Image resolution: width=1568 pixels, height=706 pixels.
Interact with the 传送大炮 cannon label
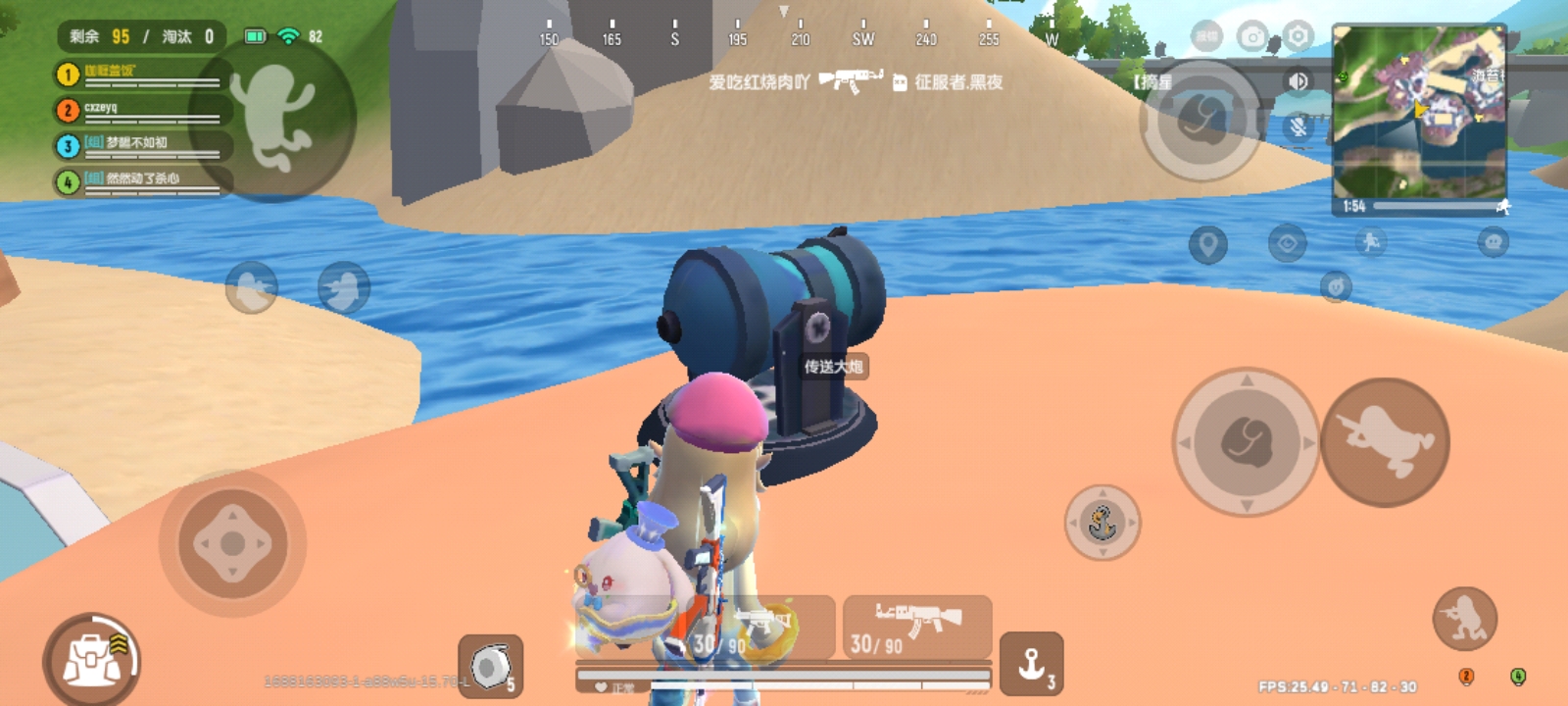click(833, 367)
